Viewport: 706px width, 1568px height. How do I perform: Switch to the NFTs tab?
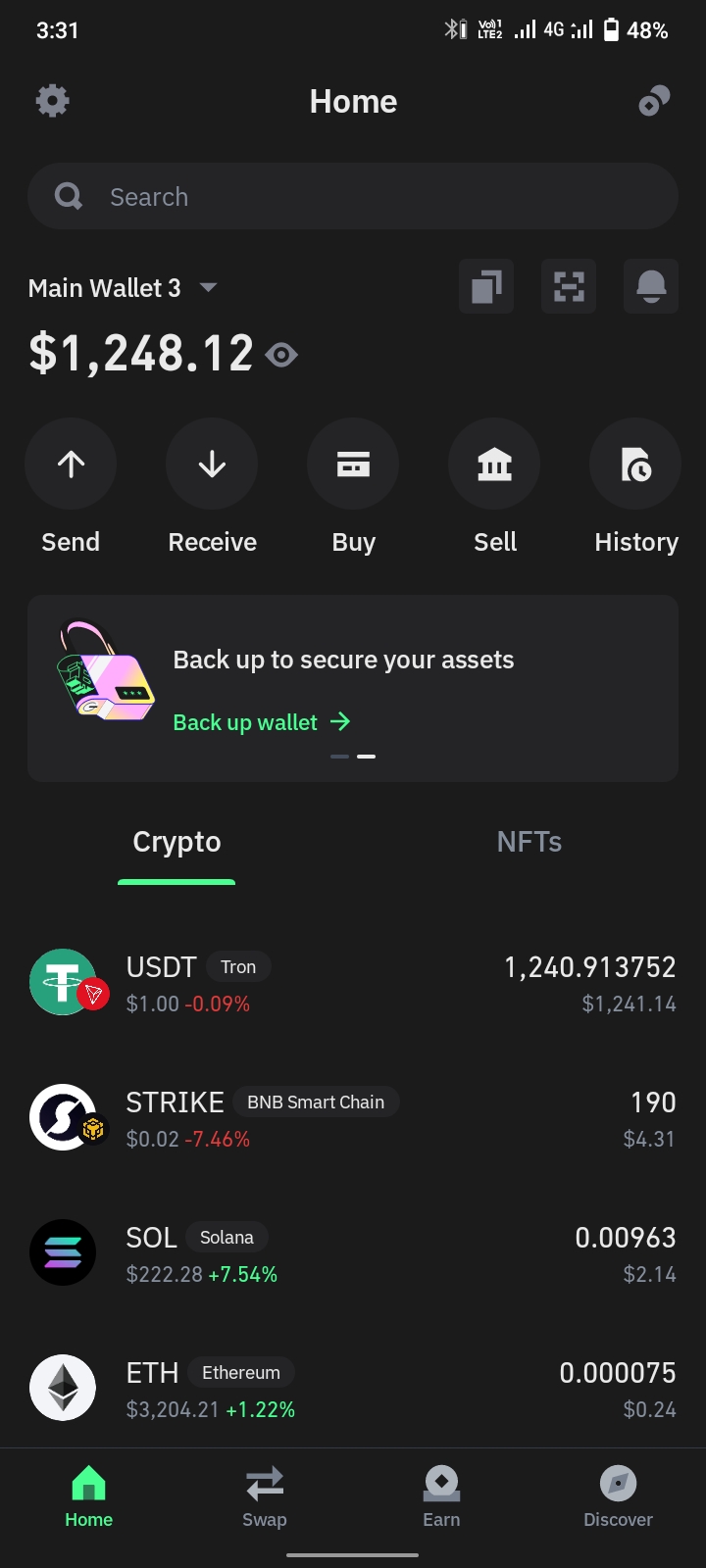[x=529, y=842]
